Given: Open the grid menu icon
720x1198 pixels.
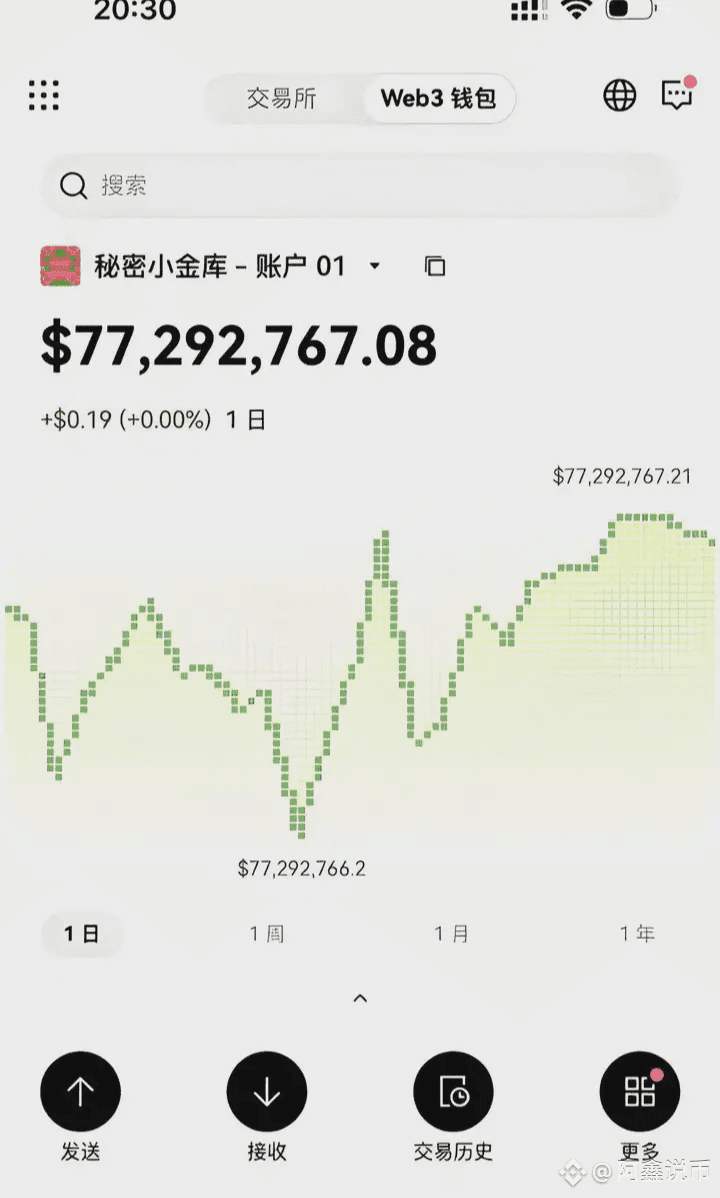Looking at the screenshot, I should coord(44,96).
